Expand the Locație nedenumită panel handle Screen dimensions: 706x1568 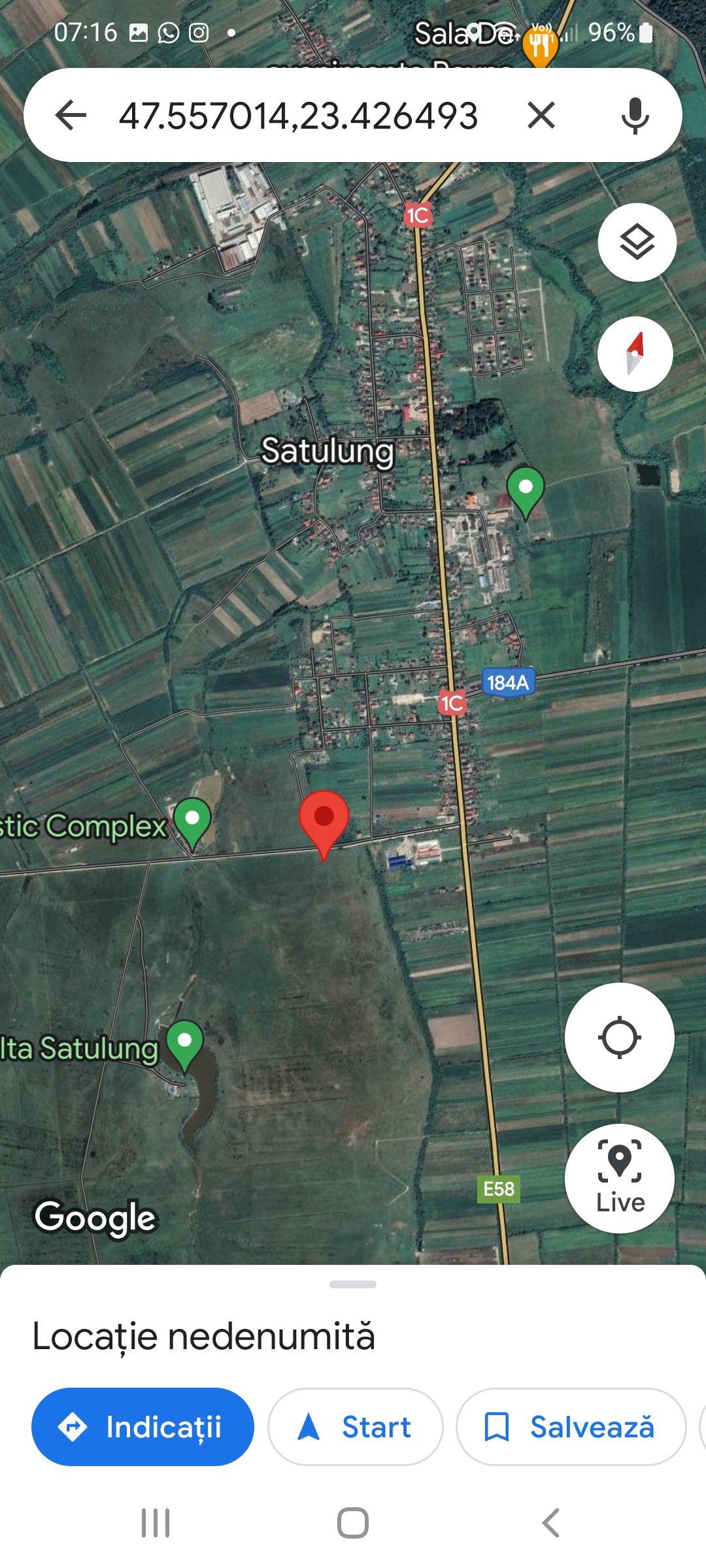tap(353, 1284)
